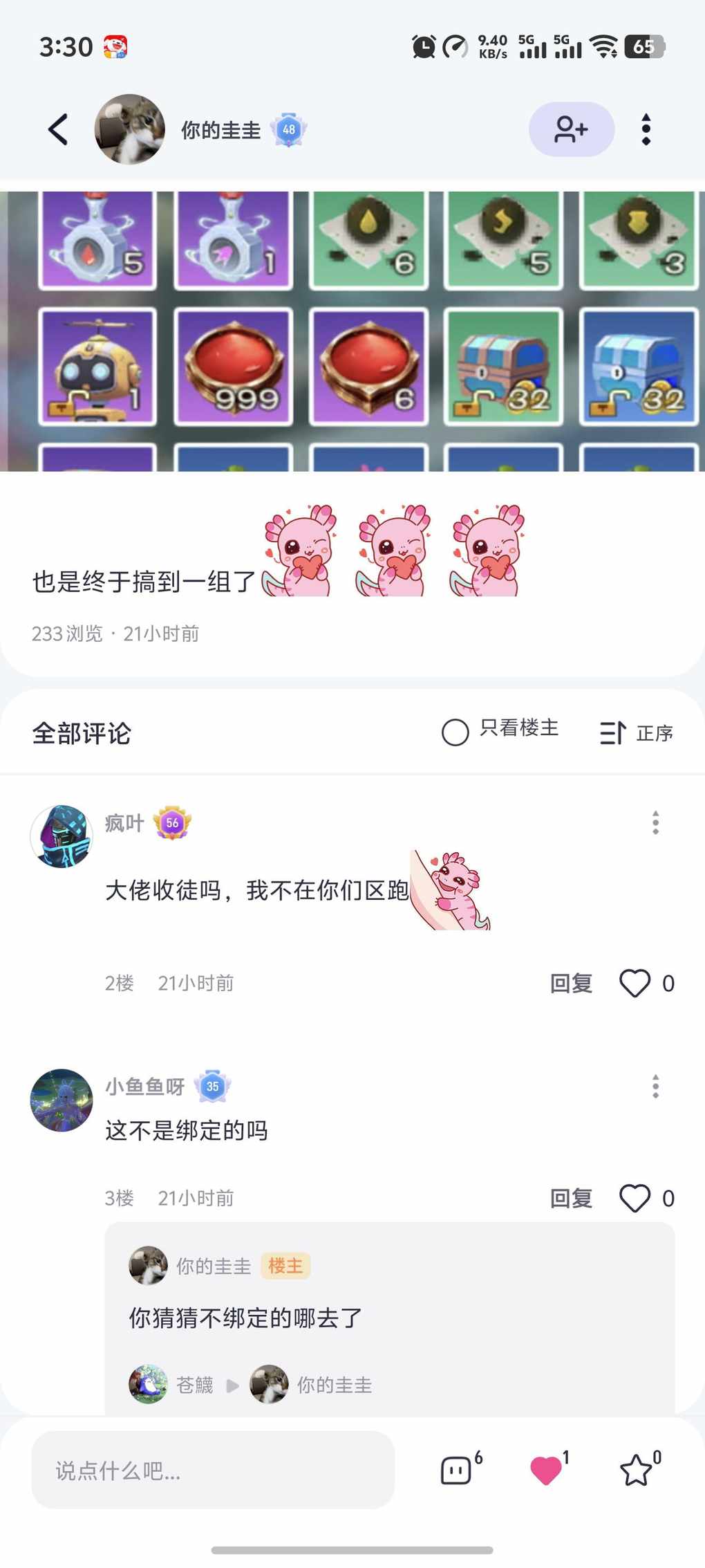
Task: Like 疯叶's comment
Action: pos(635,983)
